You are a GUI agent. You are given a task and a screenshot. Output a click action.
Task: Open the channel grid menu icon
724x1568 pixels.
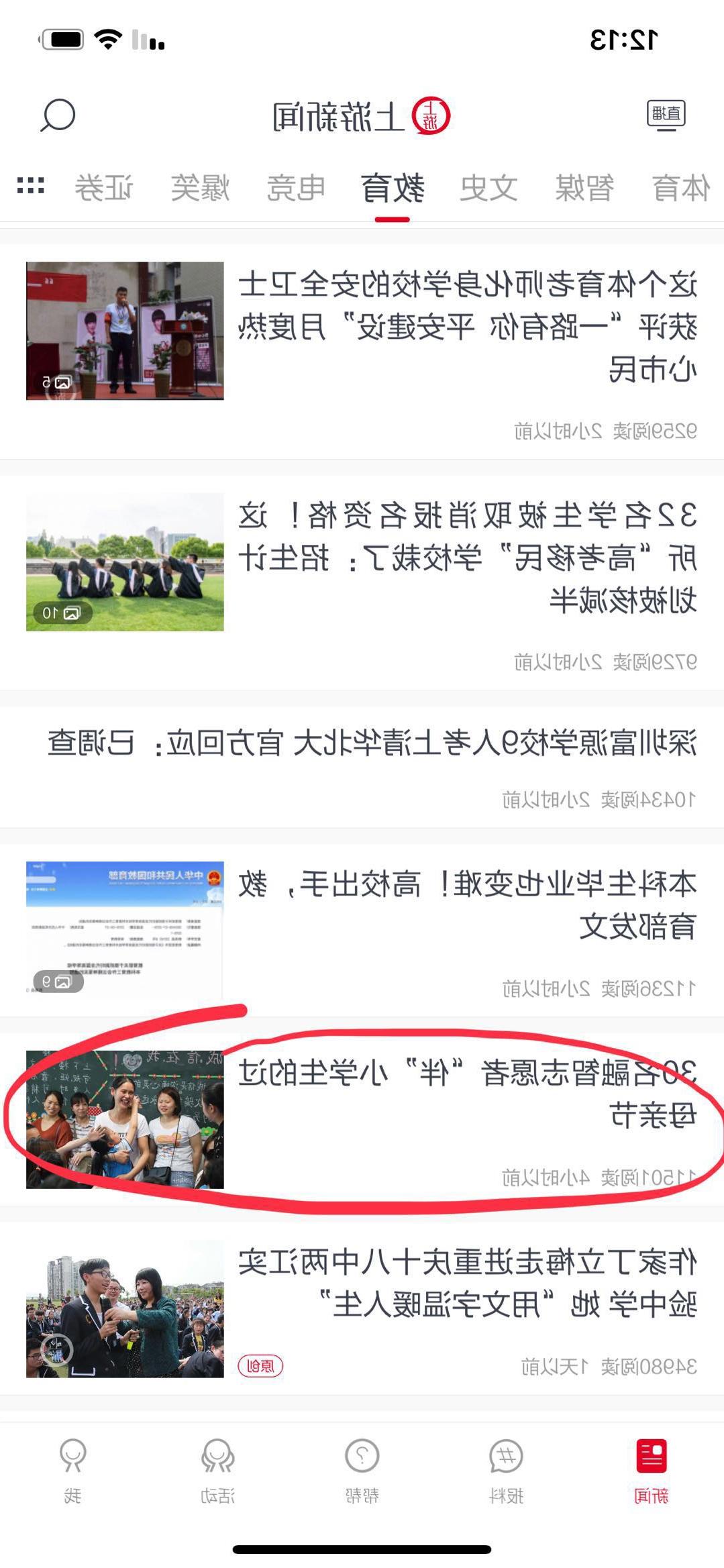pos(30,186)
